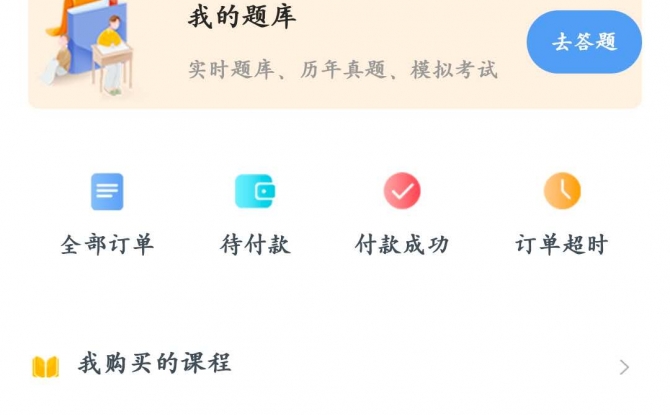The height and width of the screenshot is (415, 670).
Task: Show 付款成功 paid orders
Action: (402, 212)
